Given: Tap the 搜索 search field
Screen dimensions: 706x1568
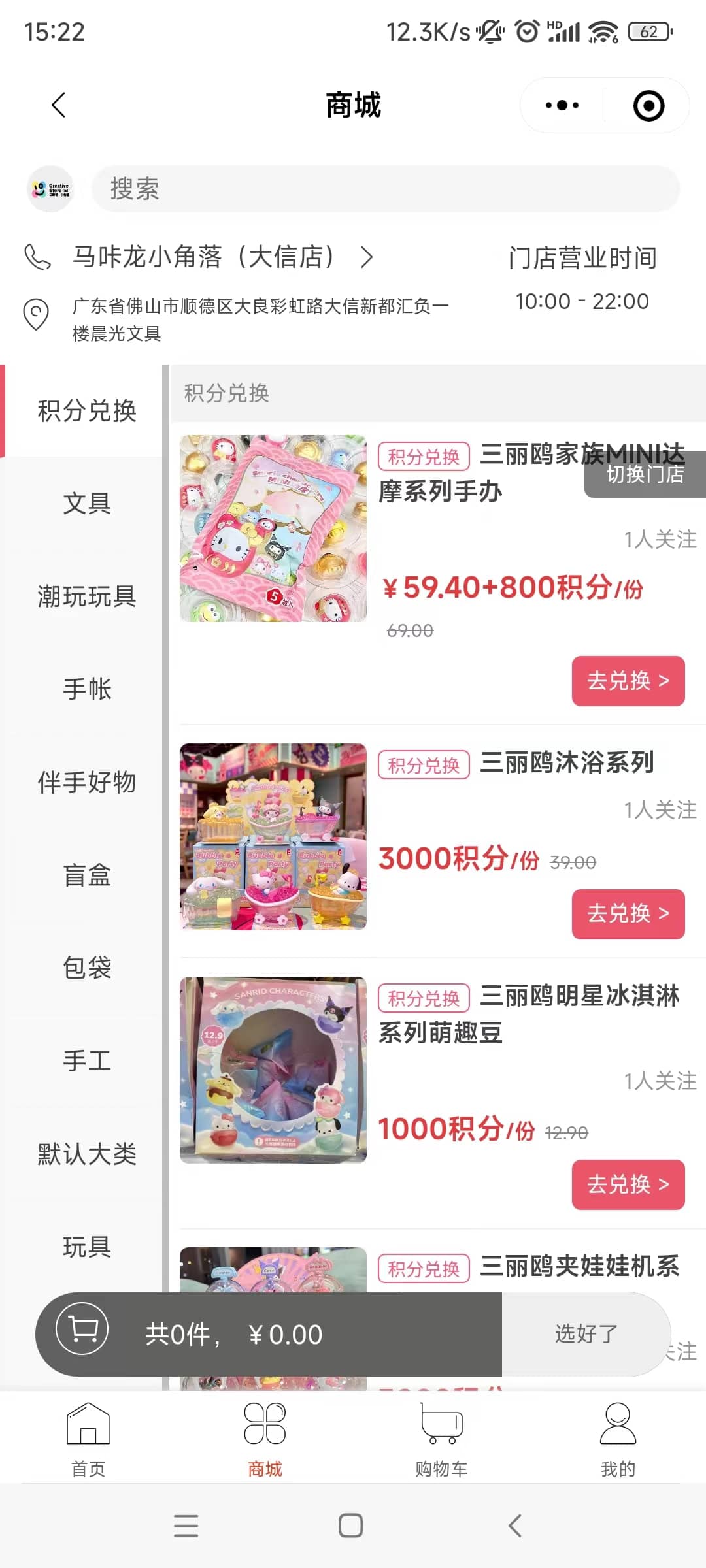Looking at the screenshot, I should [386, 189].
